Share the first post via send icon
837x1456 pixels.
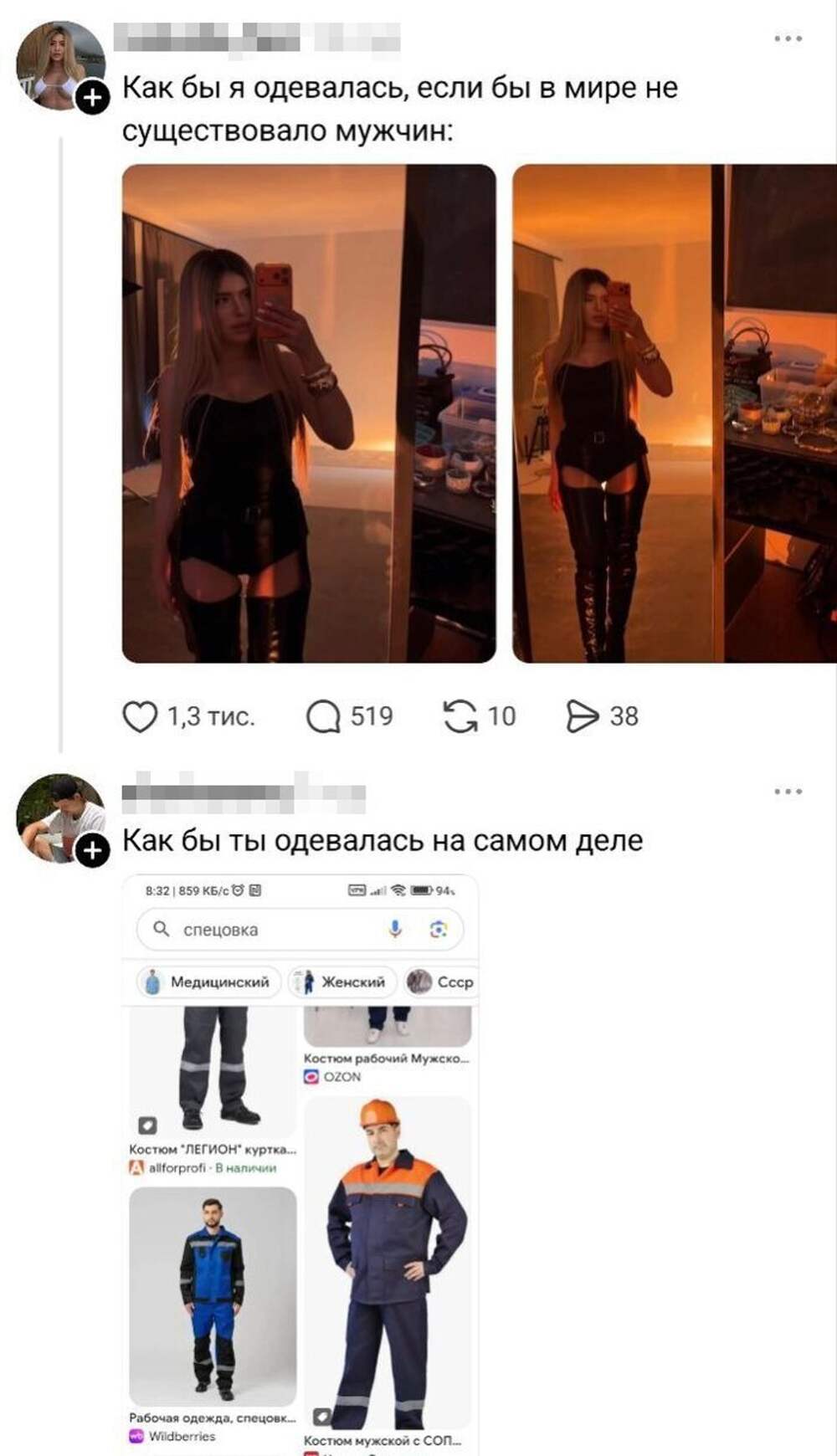pos(582,717)
